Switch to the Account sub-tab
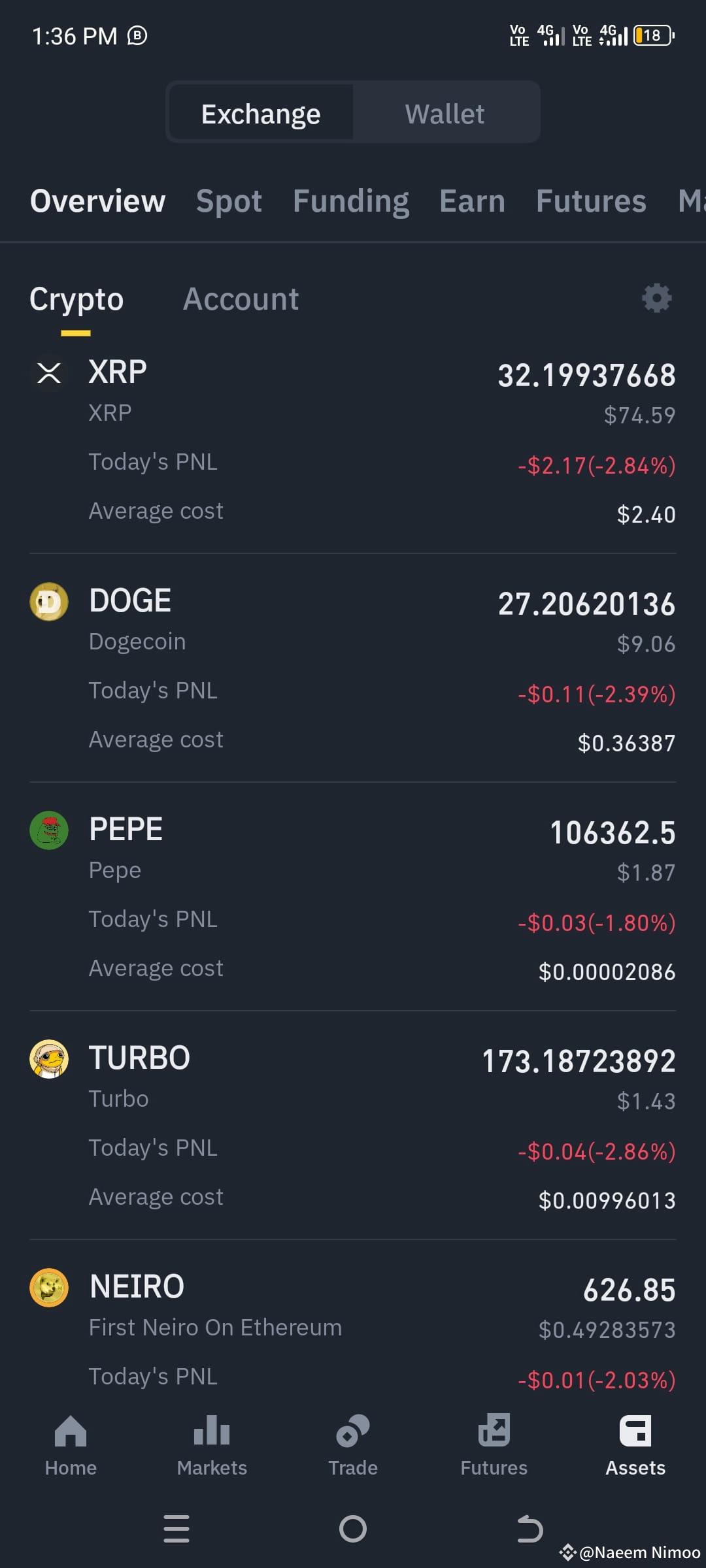This screenshot has height=1568, width=706. (241, 299)
